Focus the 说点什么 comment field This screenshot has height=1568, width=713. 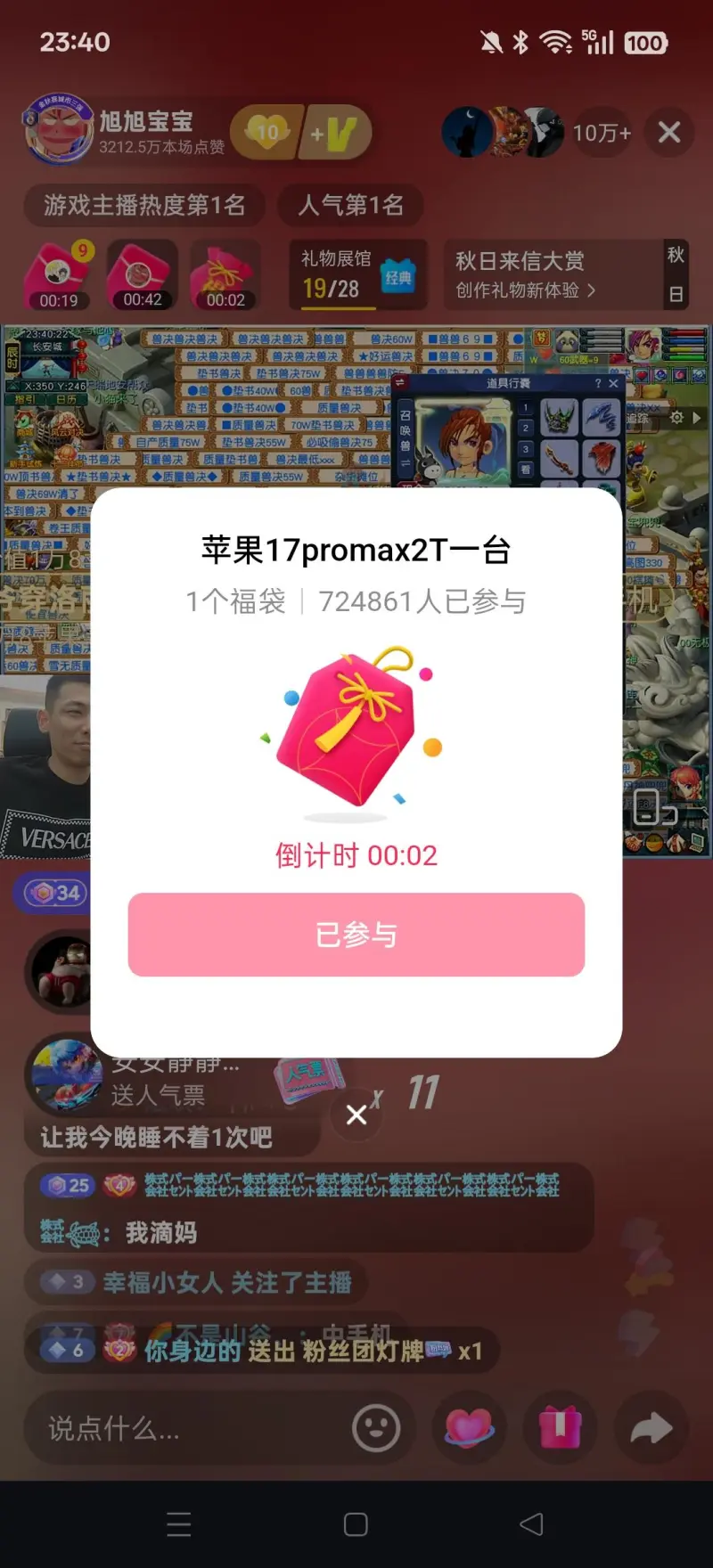(178, 1428)
